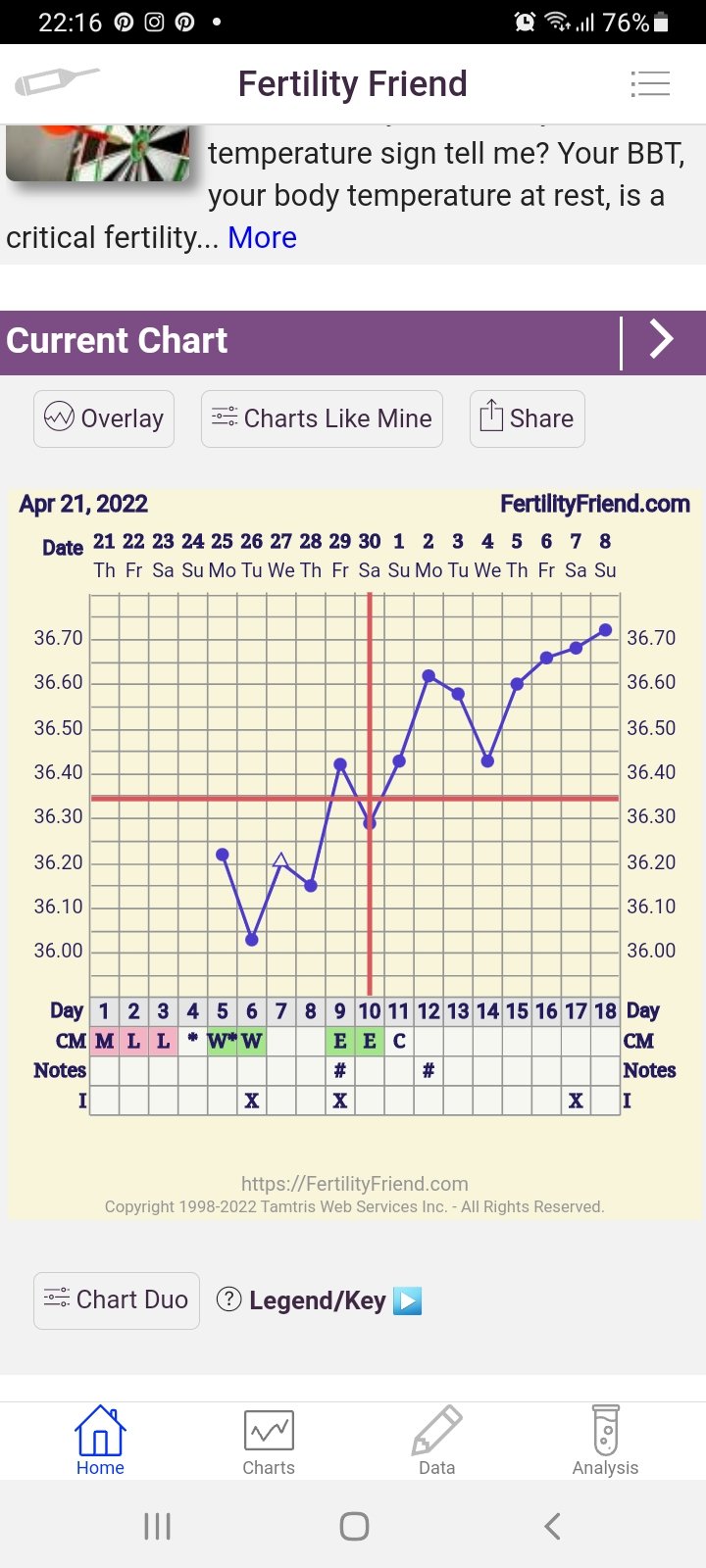
Task: Open the More link of the article
Action: point(262,238)
